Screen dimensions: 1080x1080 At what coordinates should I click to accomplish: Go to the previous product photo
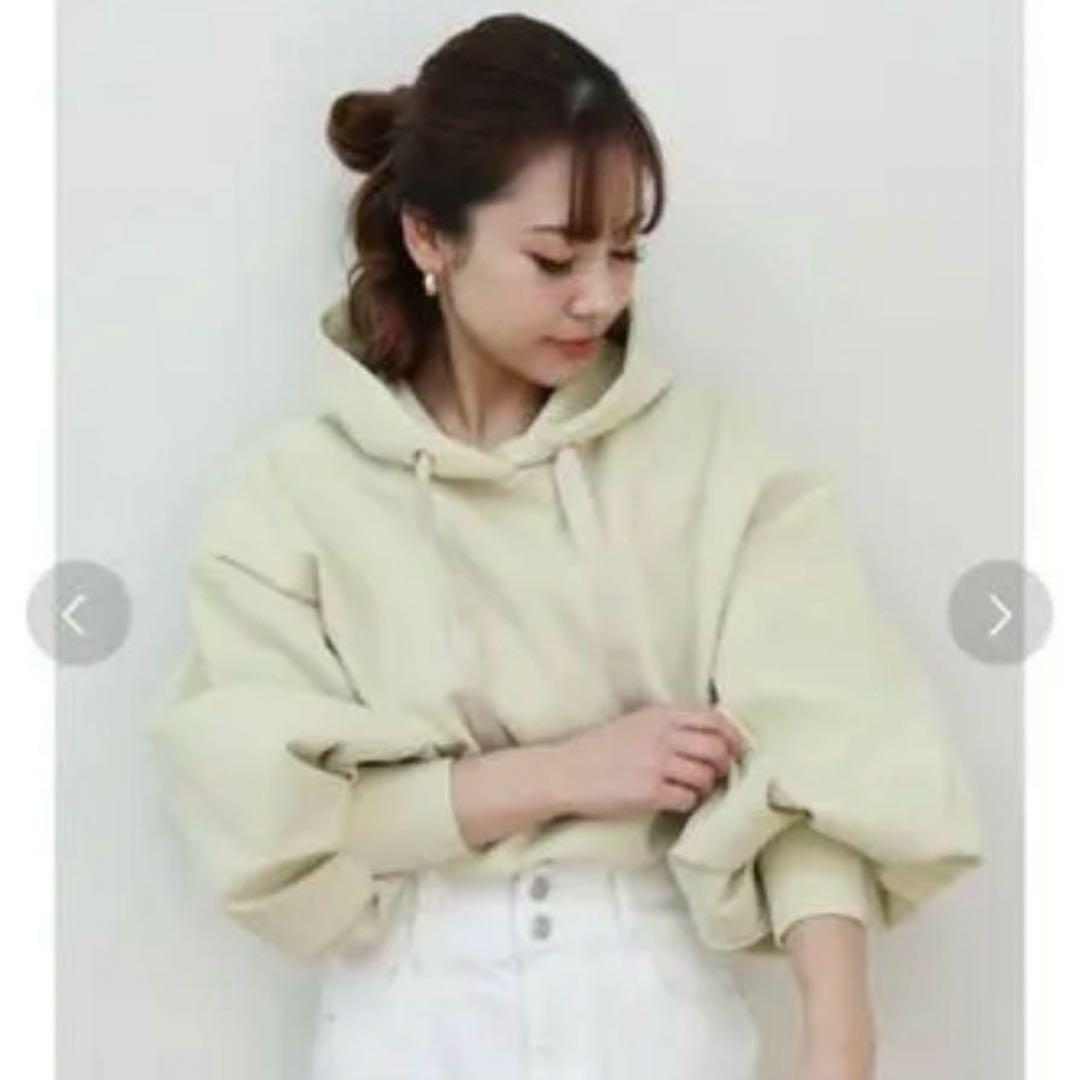[x=78, y=612]
